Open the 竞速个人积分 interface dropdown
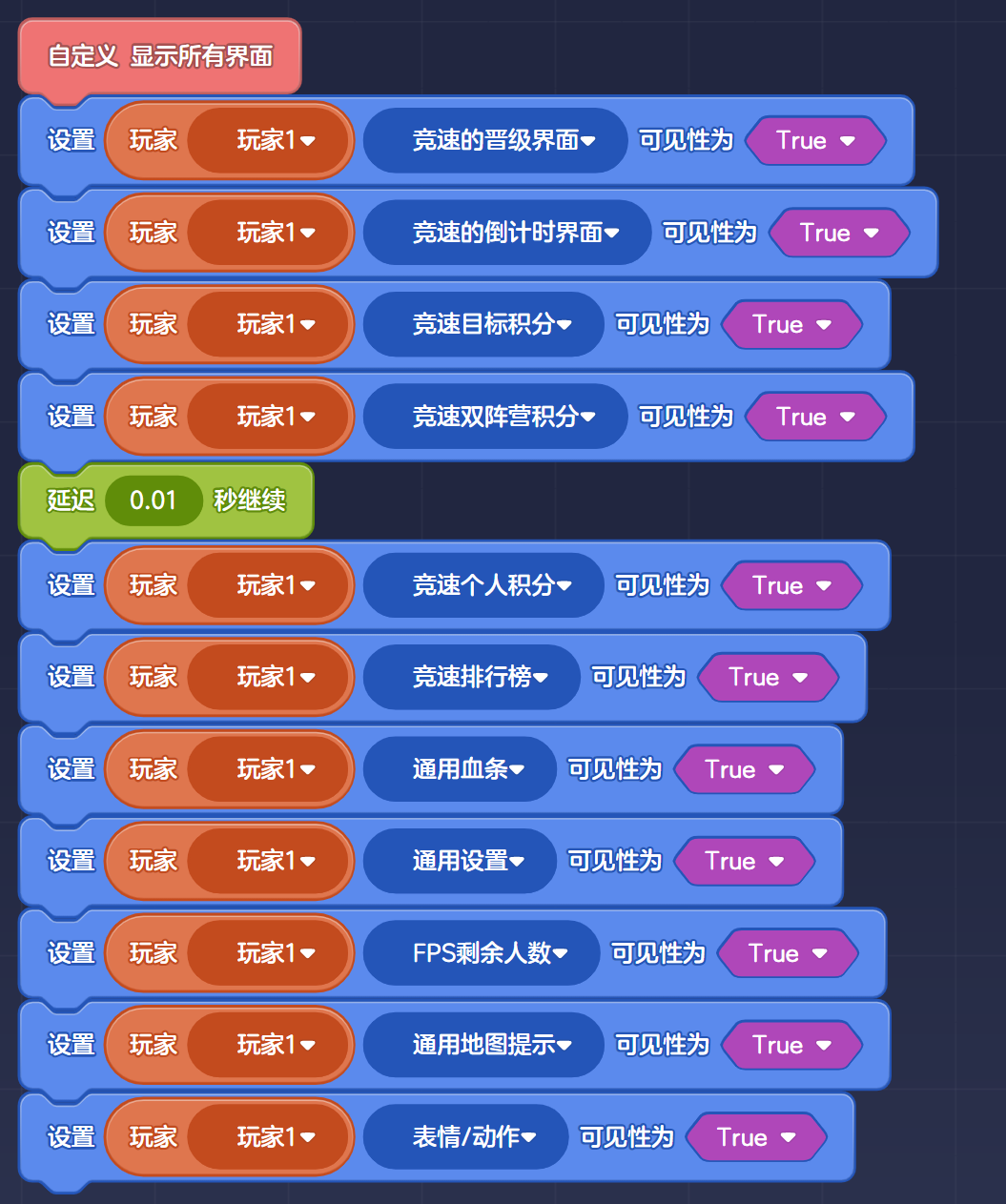The width and height of the screenshot is (1006, 1204). tap(482, 585)
